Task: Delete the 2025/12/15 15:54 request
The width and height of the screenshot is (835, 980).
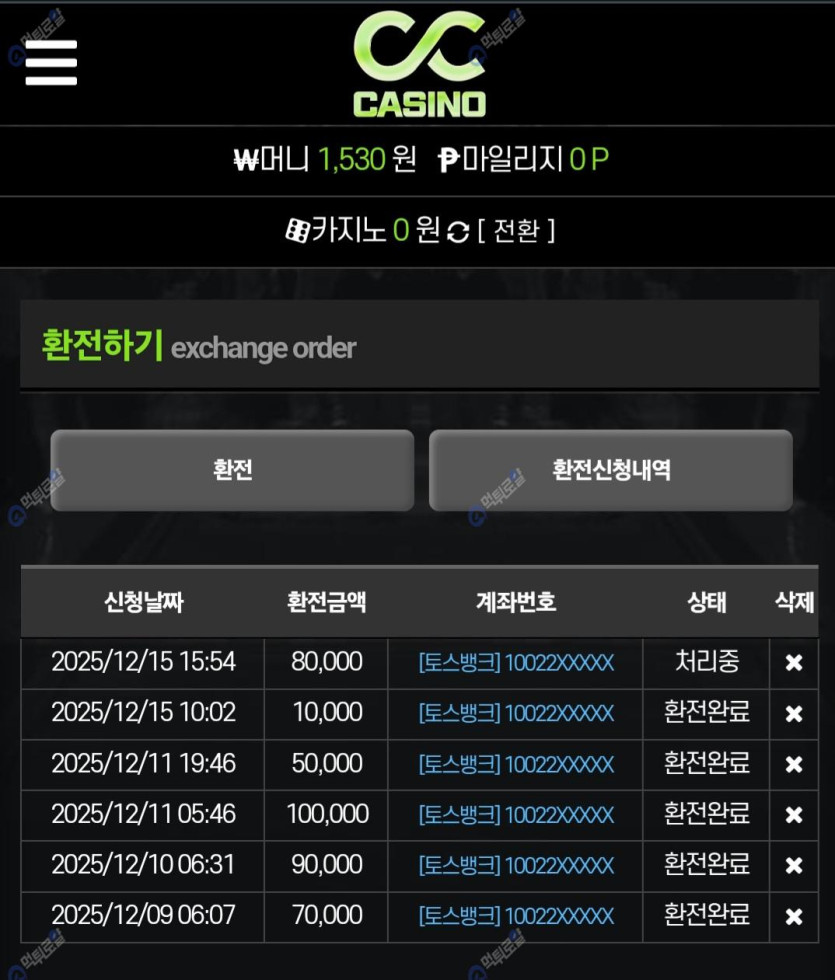Action: point(794,663)
